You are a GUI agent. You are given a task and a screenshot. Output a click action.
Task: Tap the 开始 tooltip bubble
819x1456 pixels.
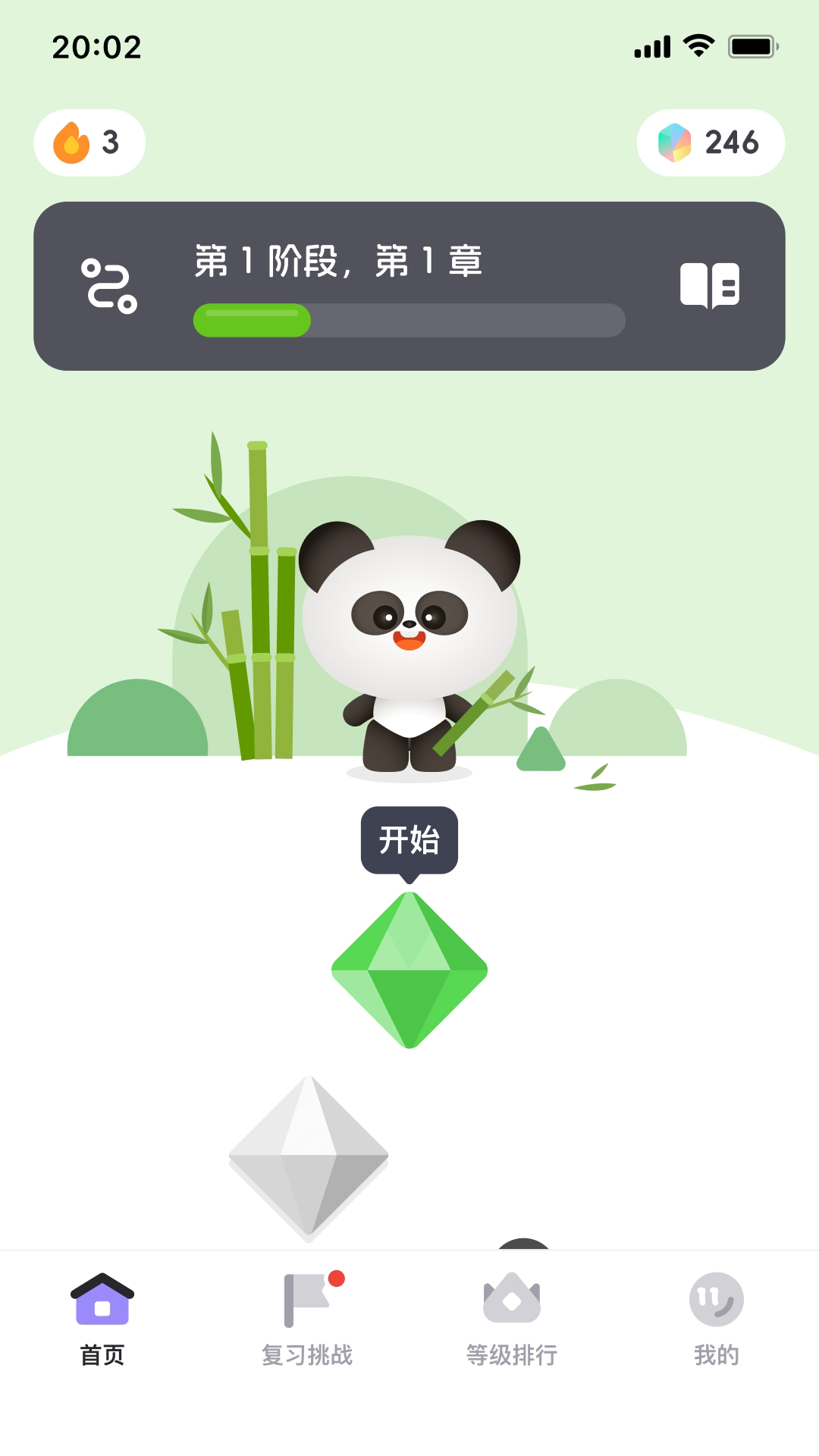[x=409, y=840]
